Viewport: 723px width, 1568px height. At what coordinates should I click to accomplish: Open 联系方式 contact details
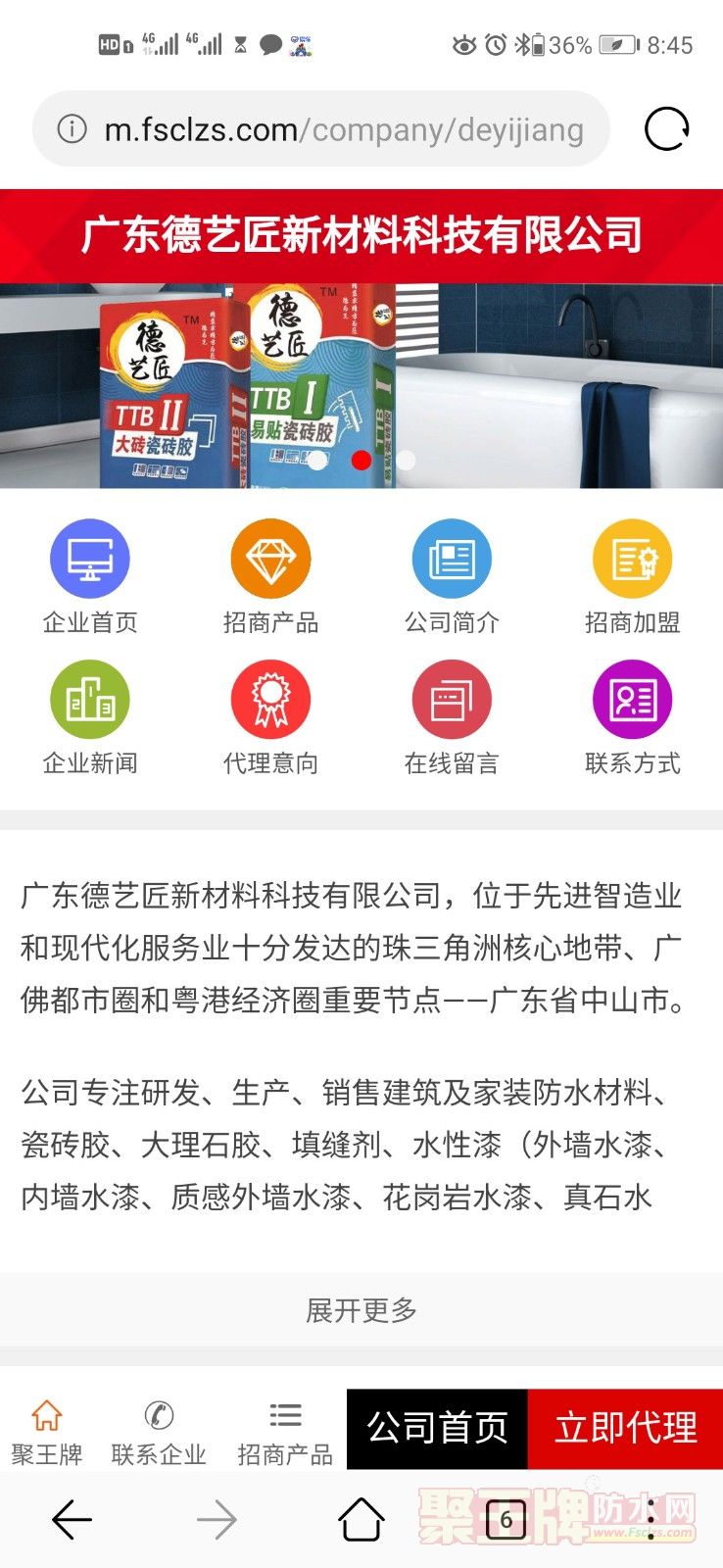[632, 718]
